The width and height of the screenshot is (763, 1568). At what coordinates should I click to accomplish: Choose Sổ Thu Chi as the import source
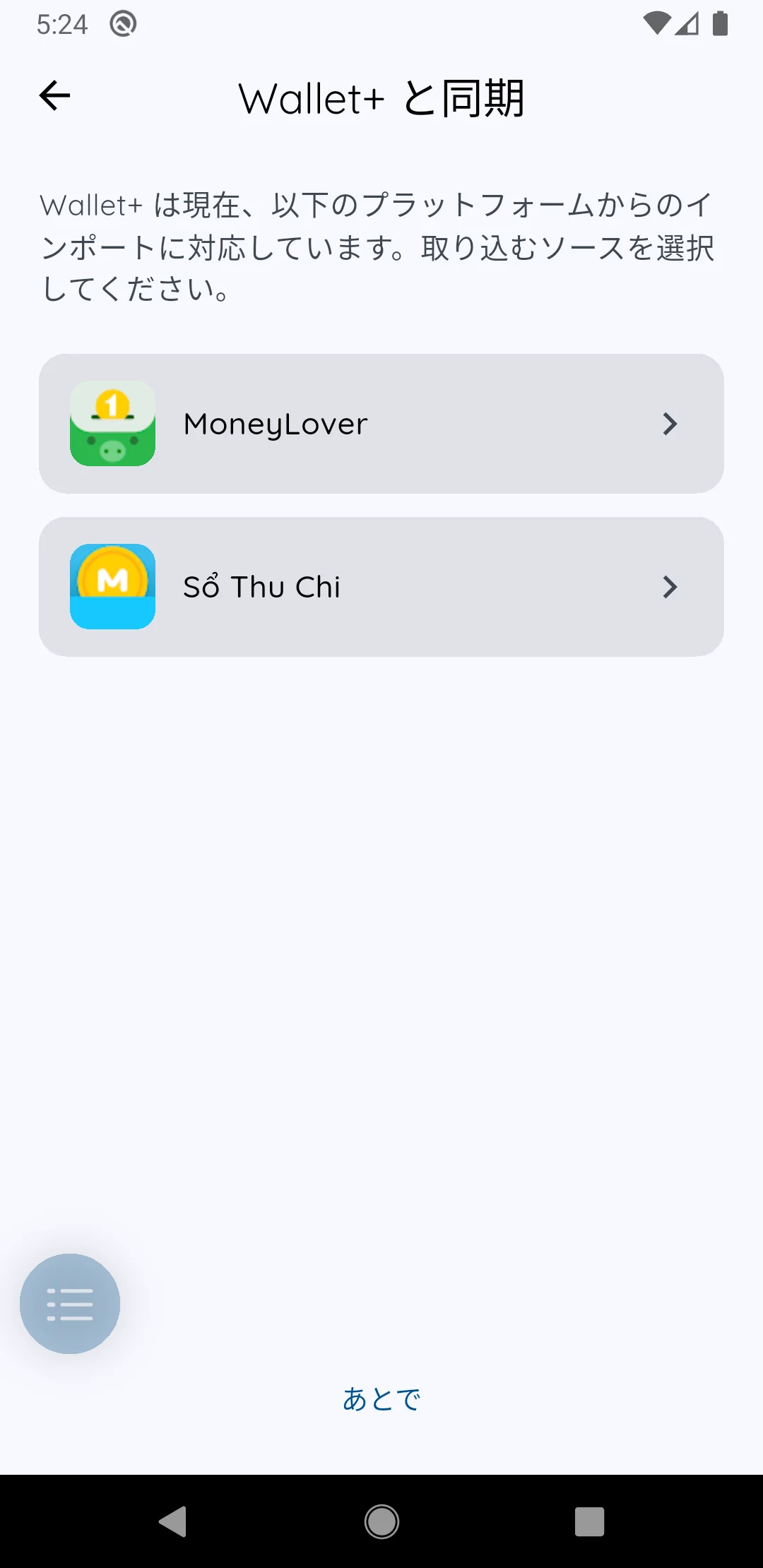click(x=381, y=587)
